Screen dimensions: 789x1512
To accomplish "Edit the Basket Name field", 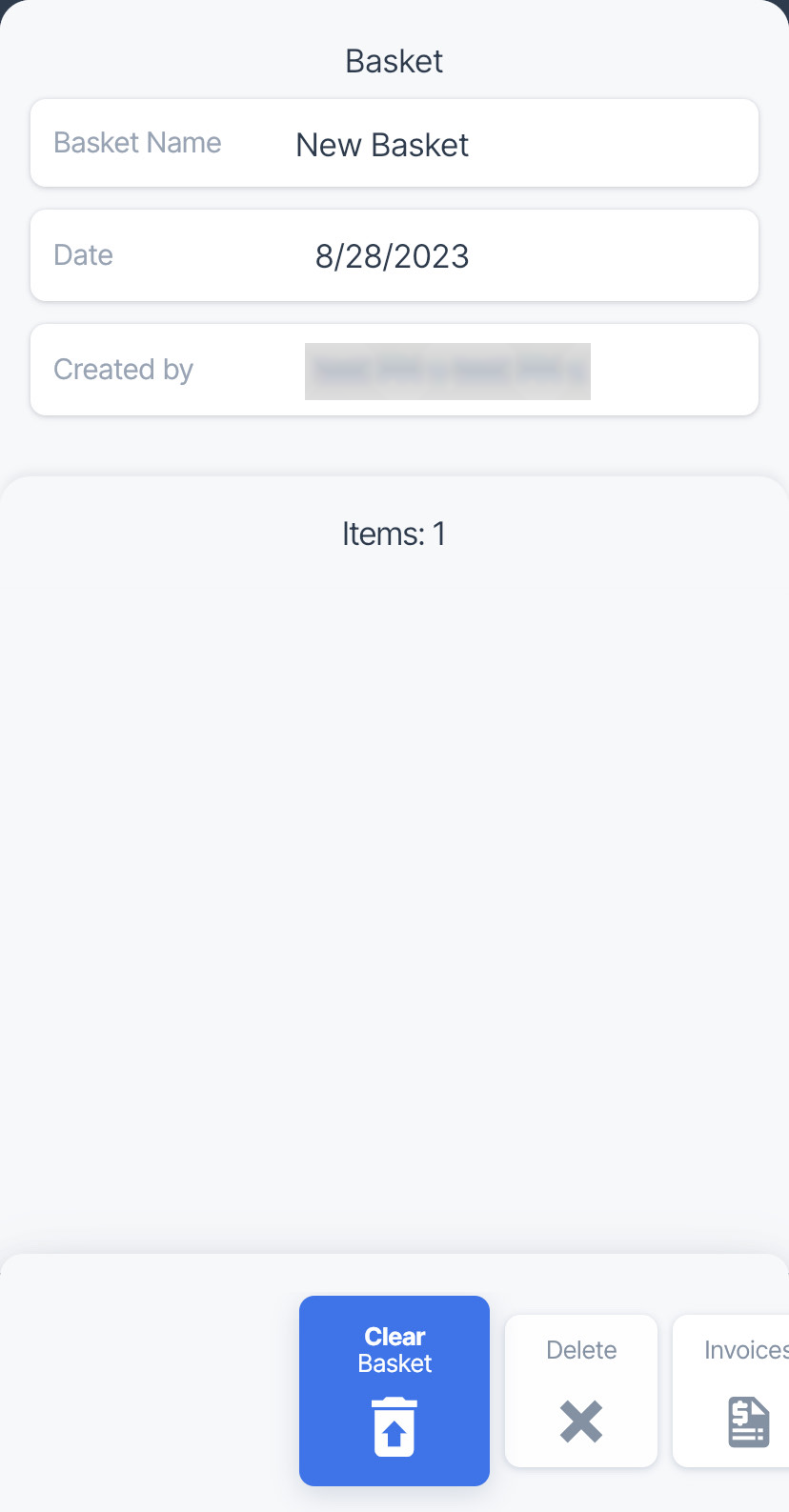I will click(394, 143).
